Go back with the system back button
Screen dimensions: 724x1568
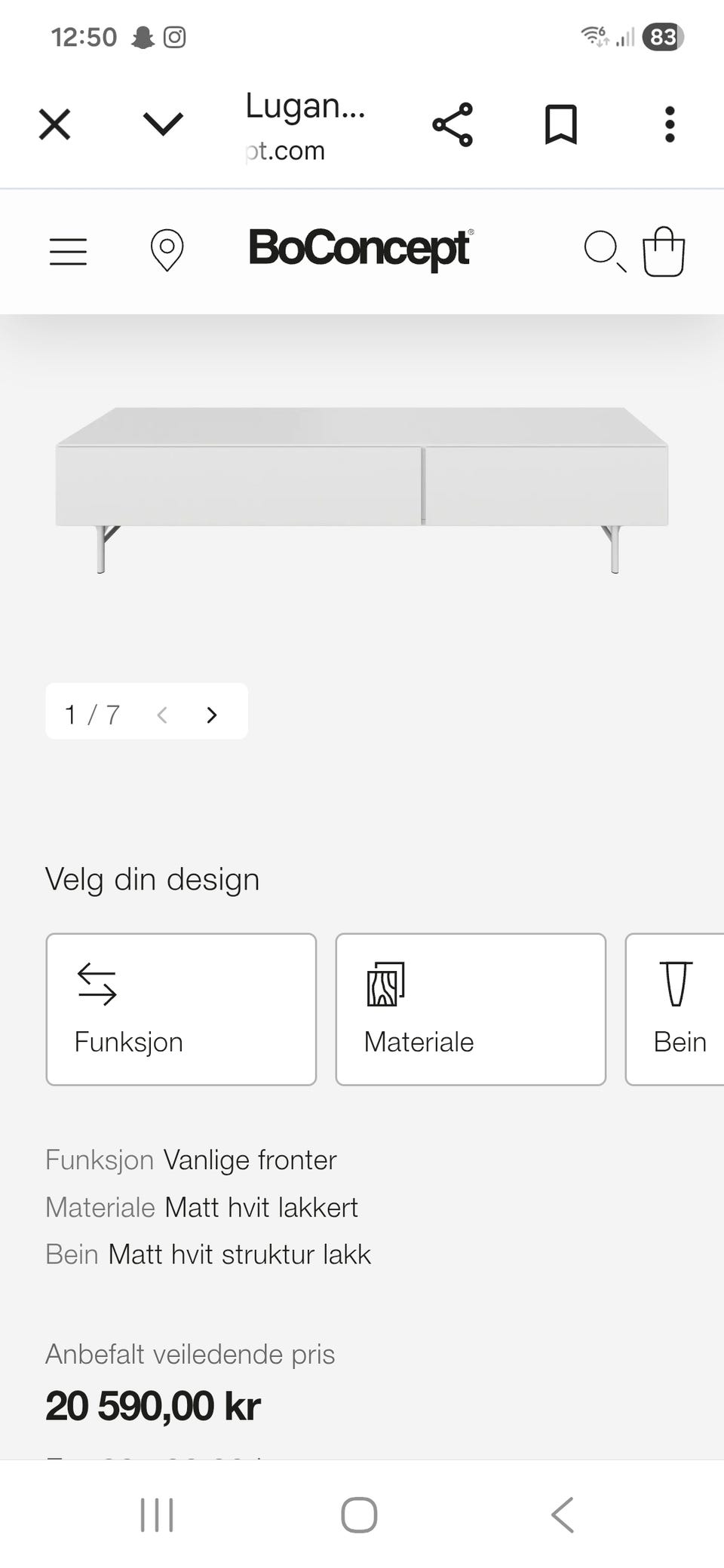click(563, 1514)
